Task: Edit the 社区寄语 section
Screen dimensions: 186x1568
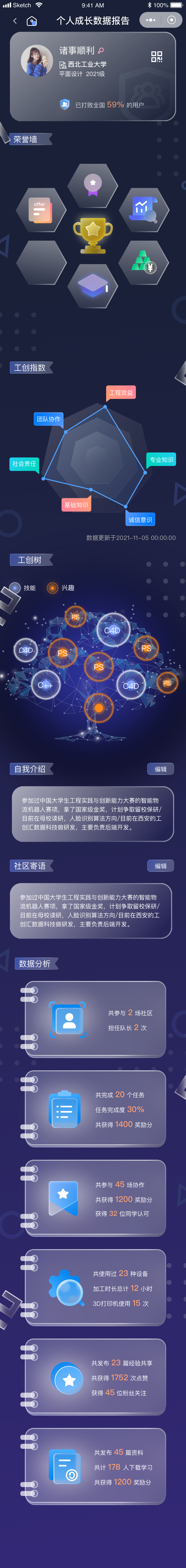Action: click(x=160, y=865)
